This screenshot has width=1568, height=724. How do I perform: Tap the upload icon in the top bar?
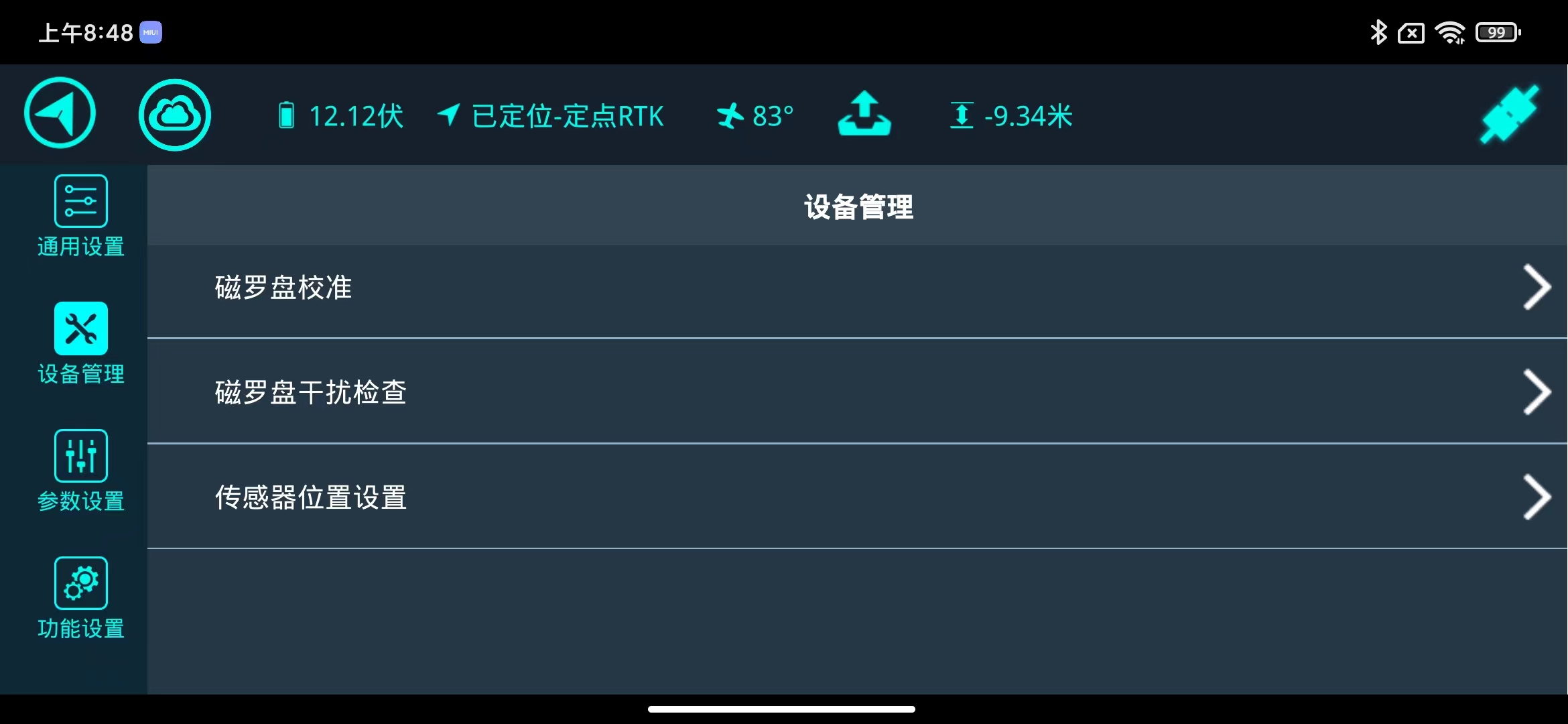coord(864,114)
